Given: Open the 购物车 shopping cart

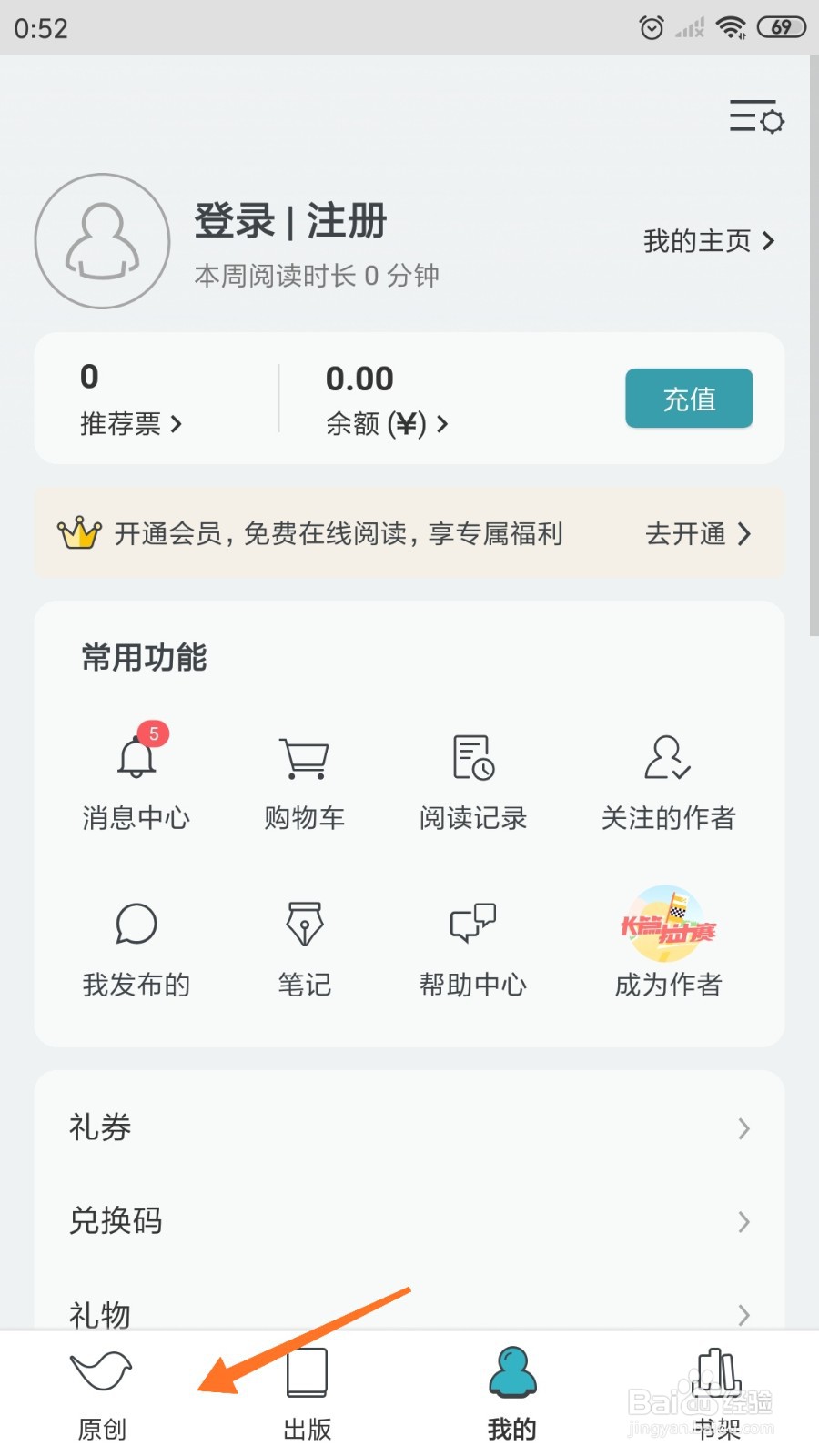Looking at the screenshot, I should [304, 778].
